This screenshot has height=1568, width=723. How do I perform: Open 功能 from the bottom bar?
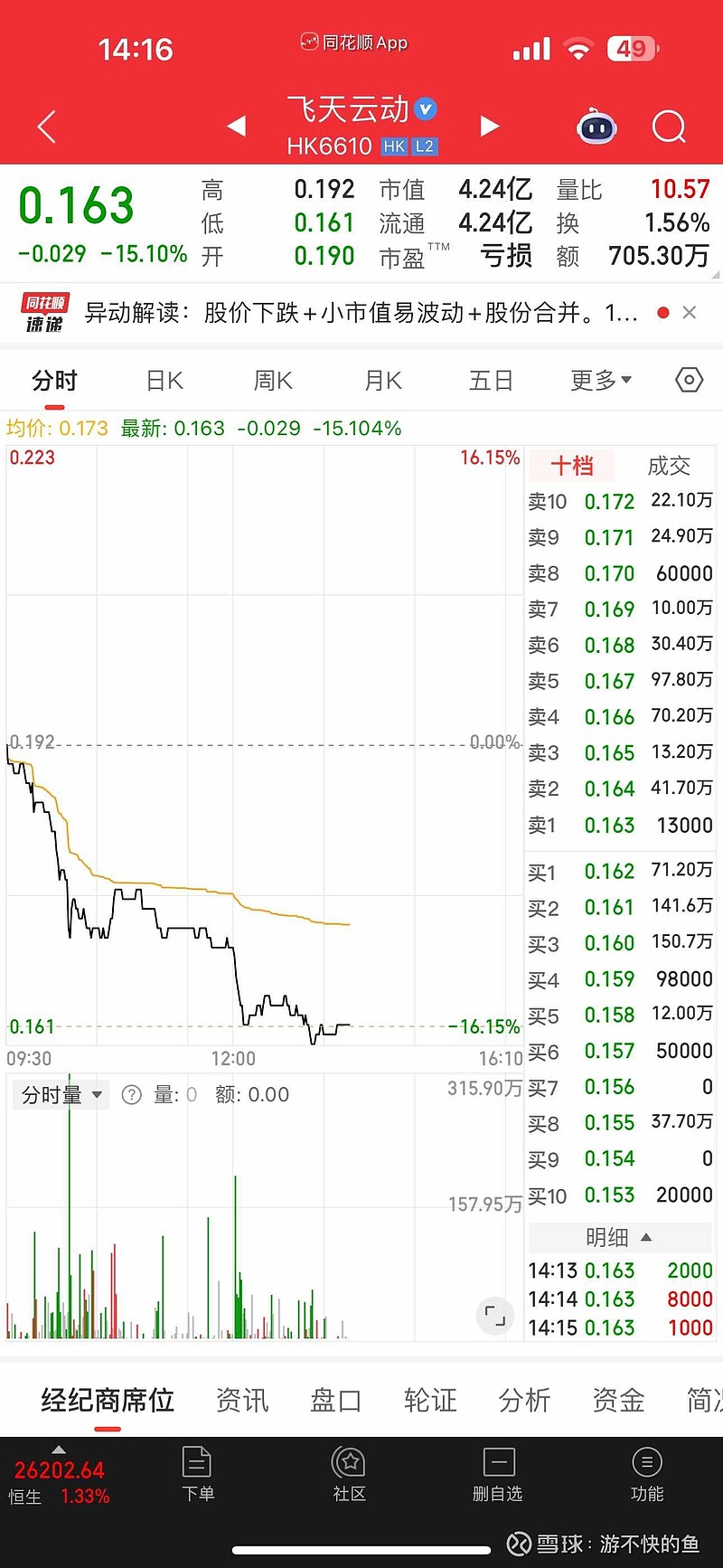click(x=647, y=1476)
